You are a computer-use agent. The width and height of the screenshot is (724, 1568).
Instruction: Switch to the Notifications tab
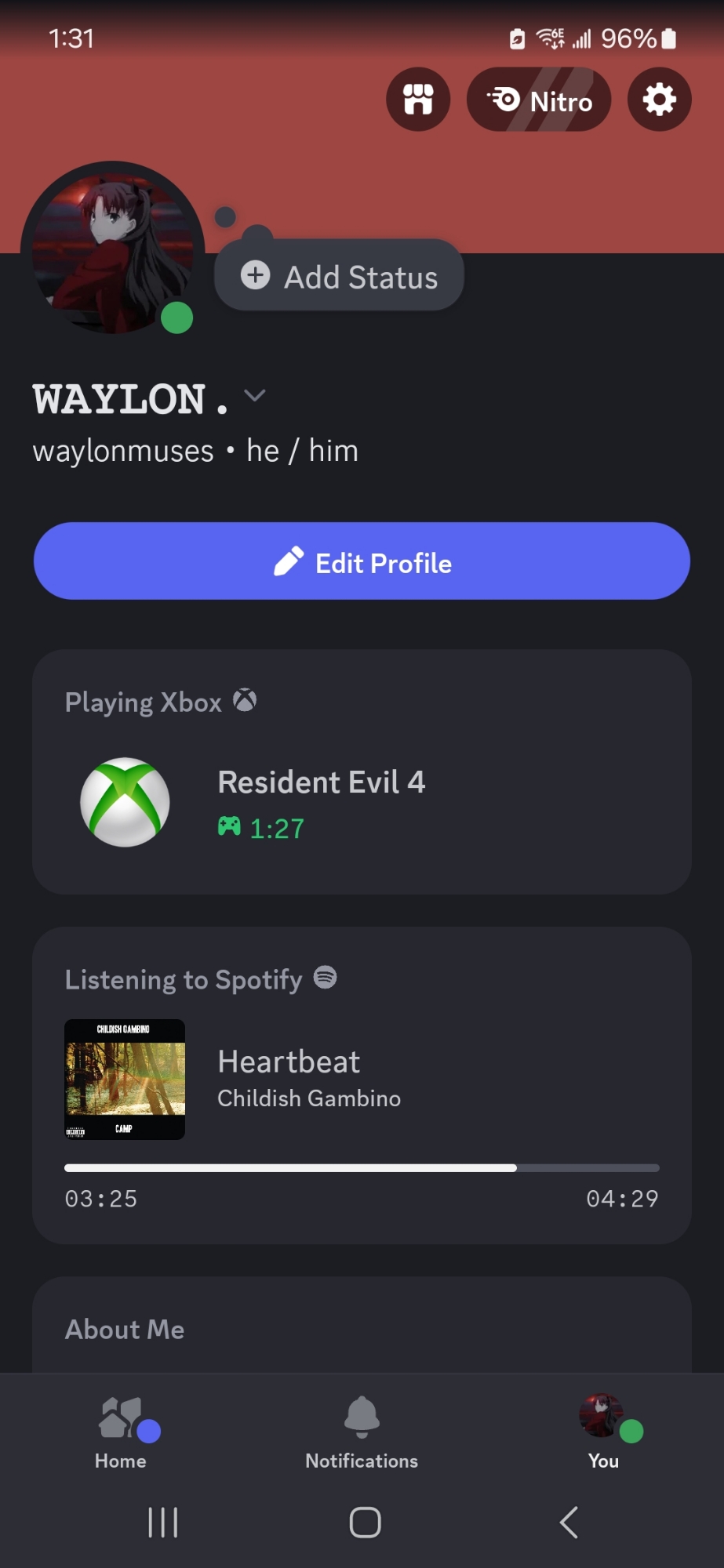coord(362,1433)
